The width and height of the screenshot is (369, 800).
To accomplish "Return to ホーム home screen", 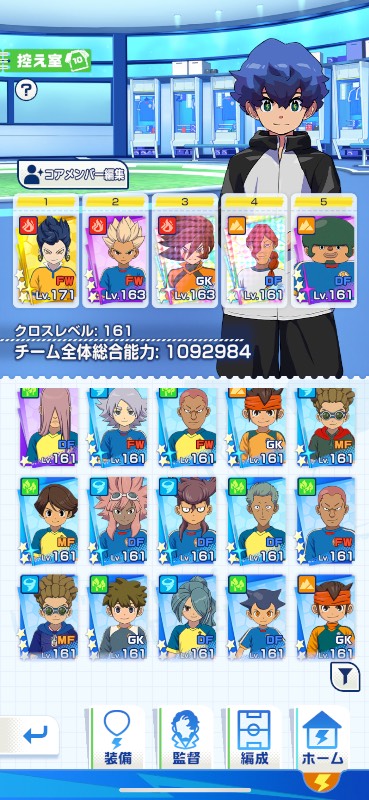I will pyautogui.click(x=323, y=738).
